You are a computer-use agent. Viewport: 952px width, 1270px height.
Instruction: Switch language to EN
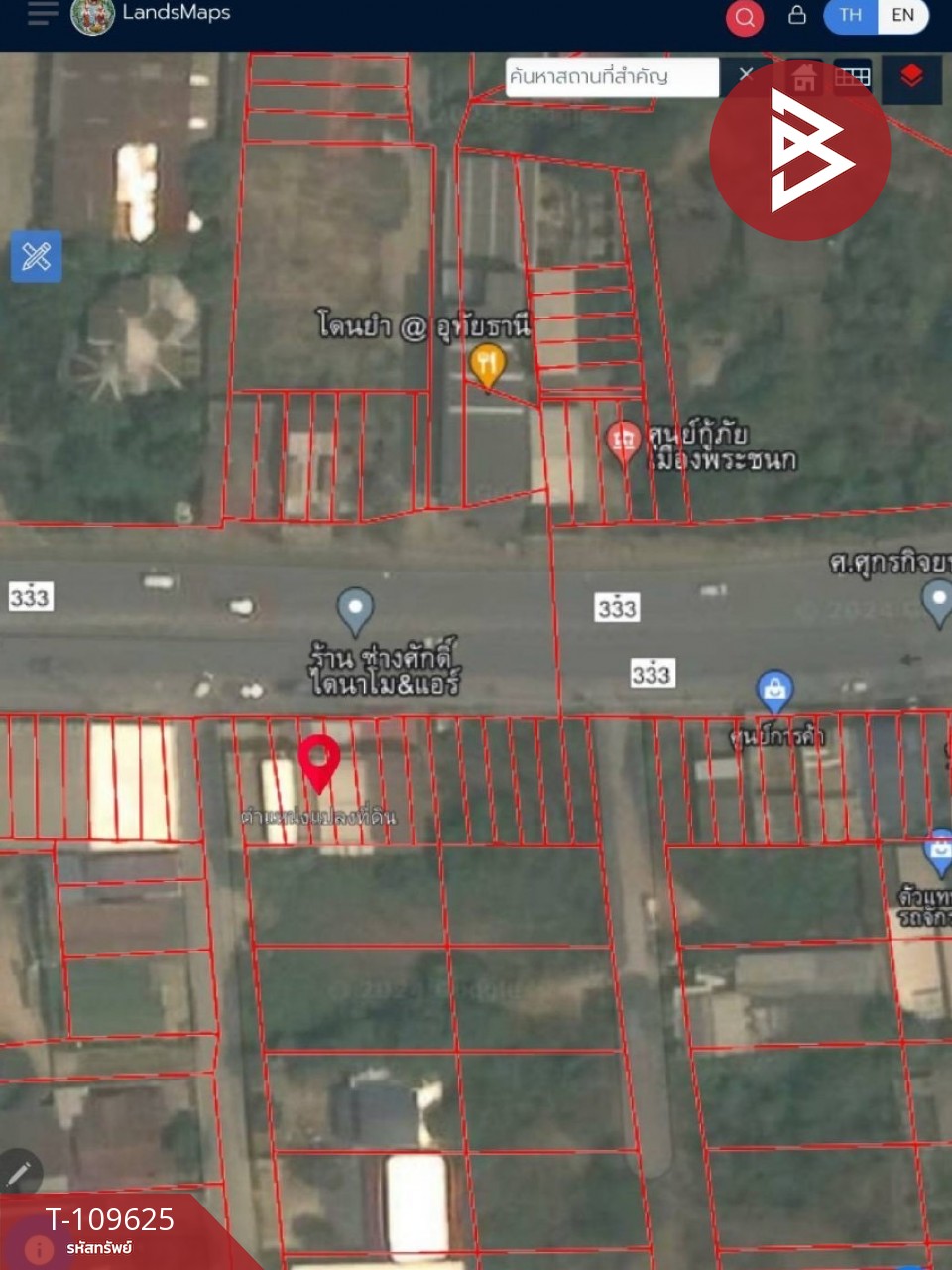click(x=902, y=15)
